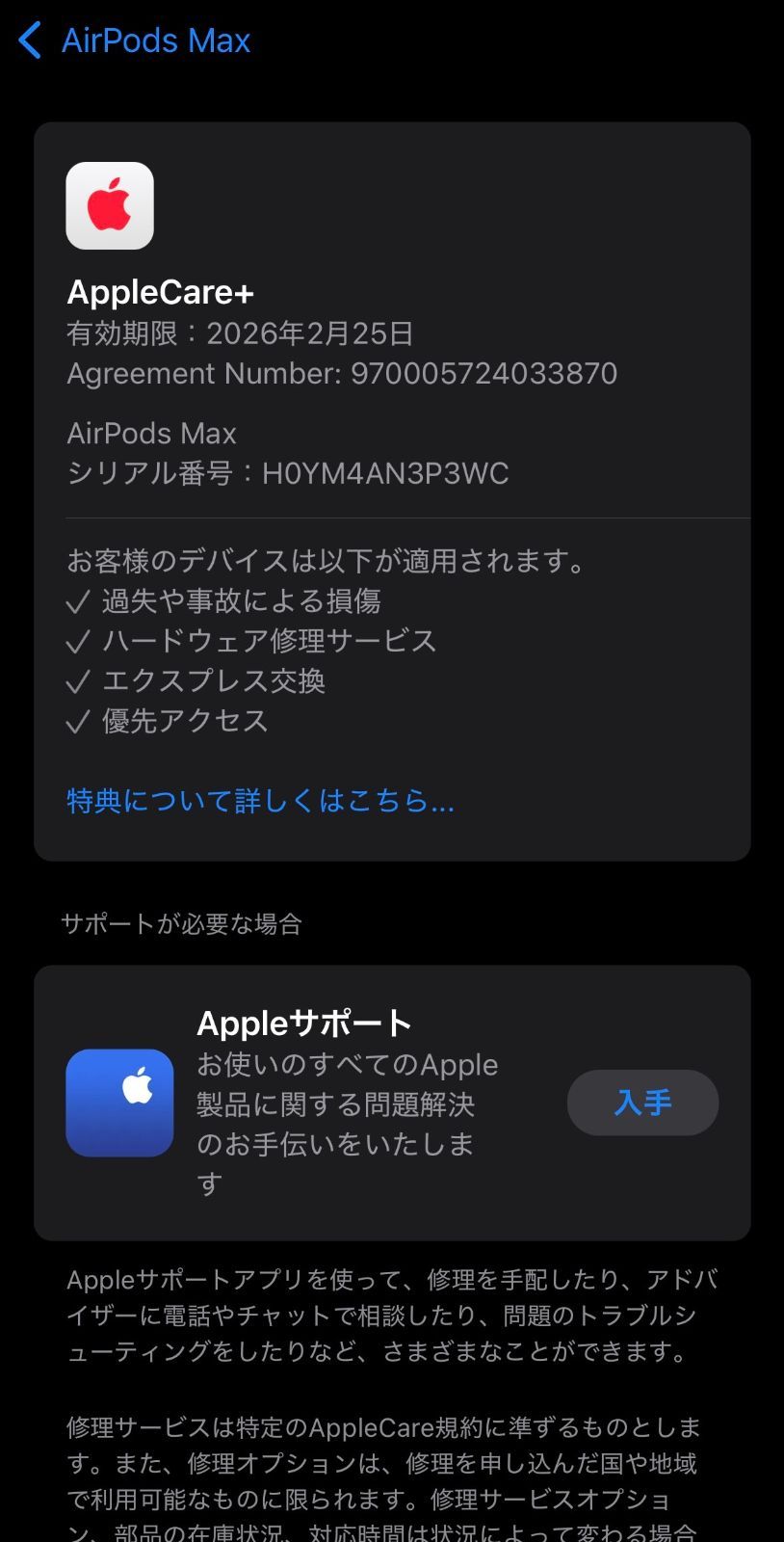Viewport: 784px width, 1542px height.
Task: Tap the checkmark beside ハードウェア修理サービス
Action: (78, 641)
